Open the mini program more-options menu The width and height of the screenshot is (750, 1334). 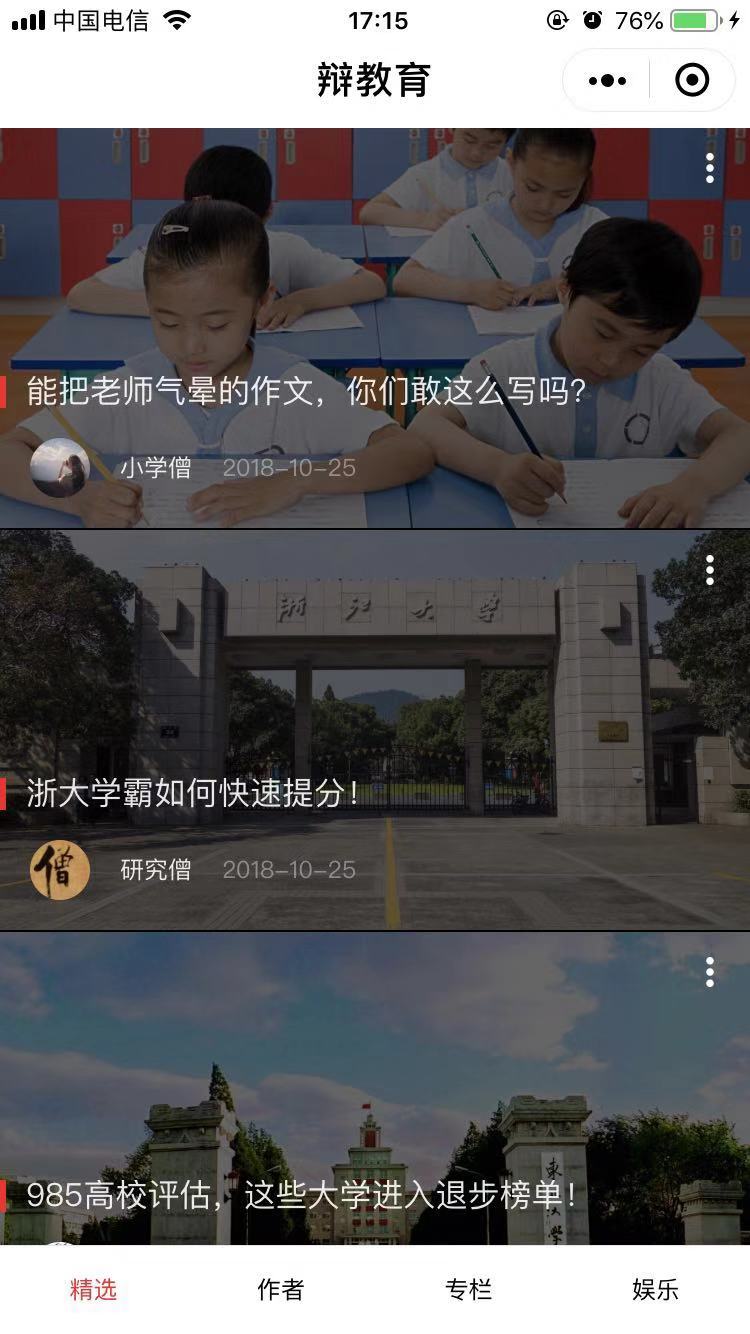point(607,81)
